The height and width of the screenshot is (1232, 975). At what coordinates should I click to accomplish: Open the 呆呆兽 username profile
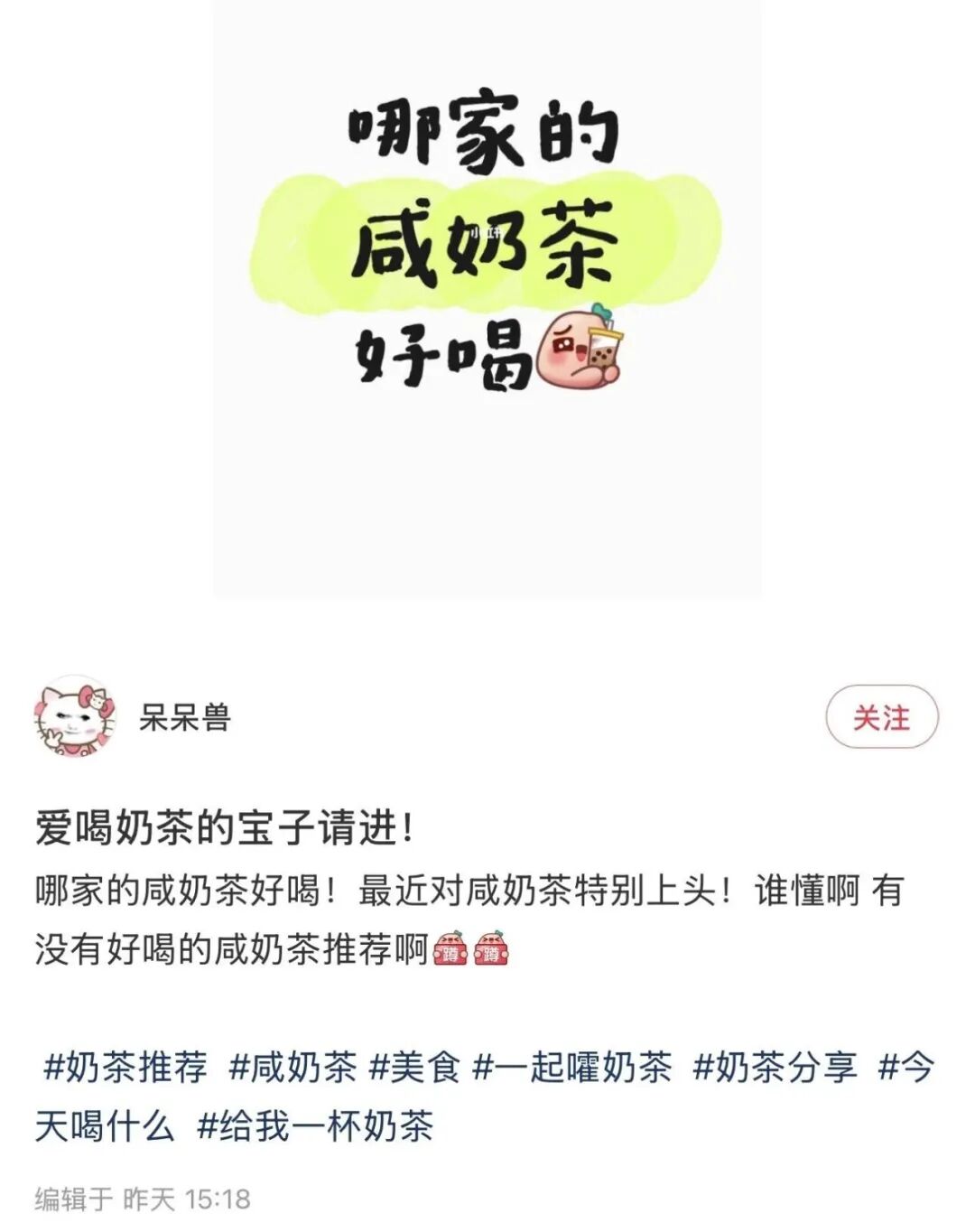[185, 718]
